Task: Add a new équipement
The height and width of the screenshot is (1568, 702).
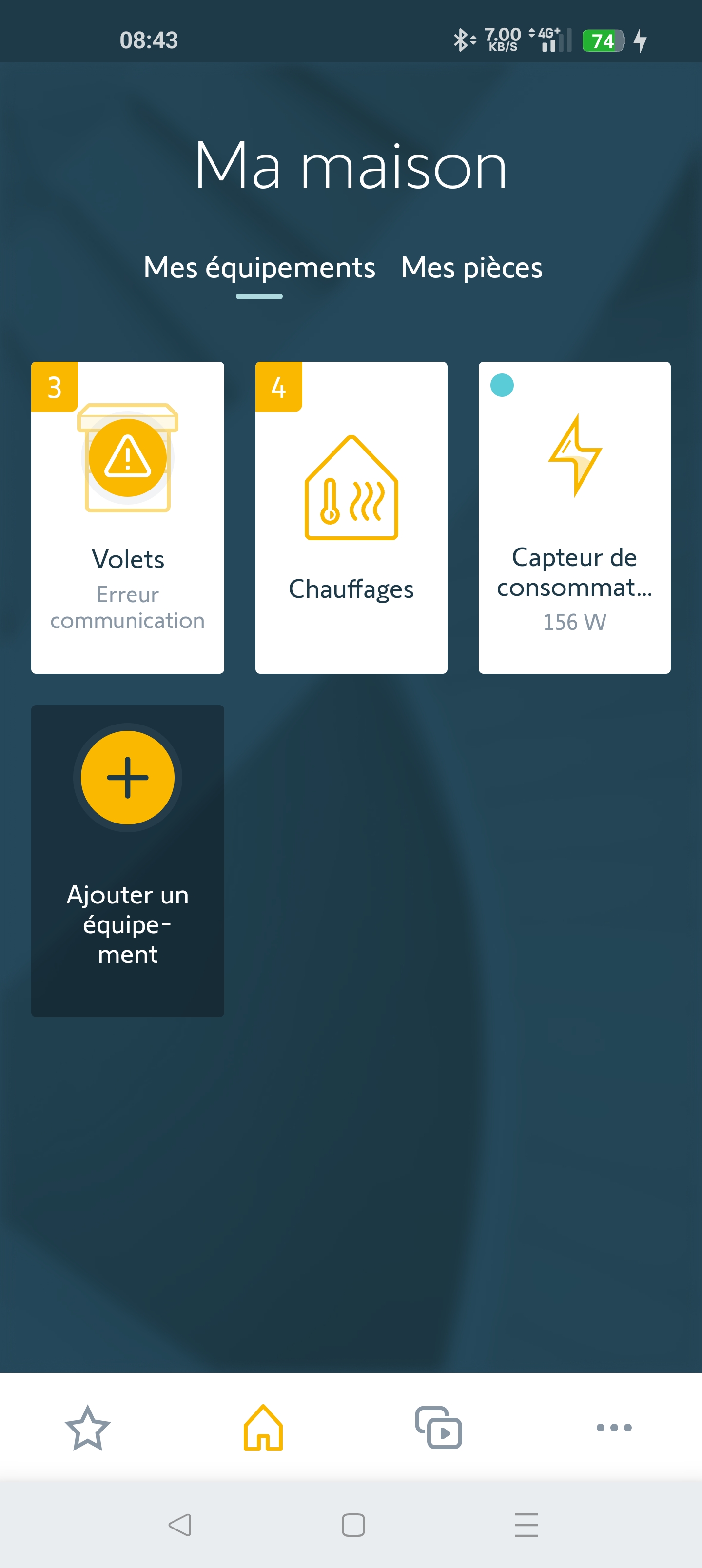Action: click(128, 860)
